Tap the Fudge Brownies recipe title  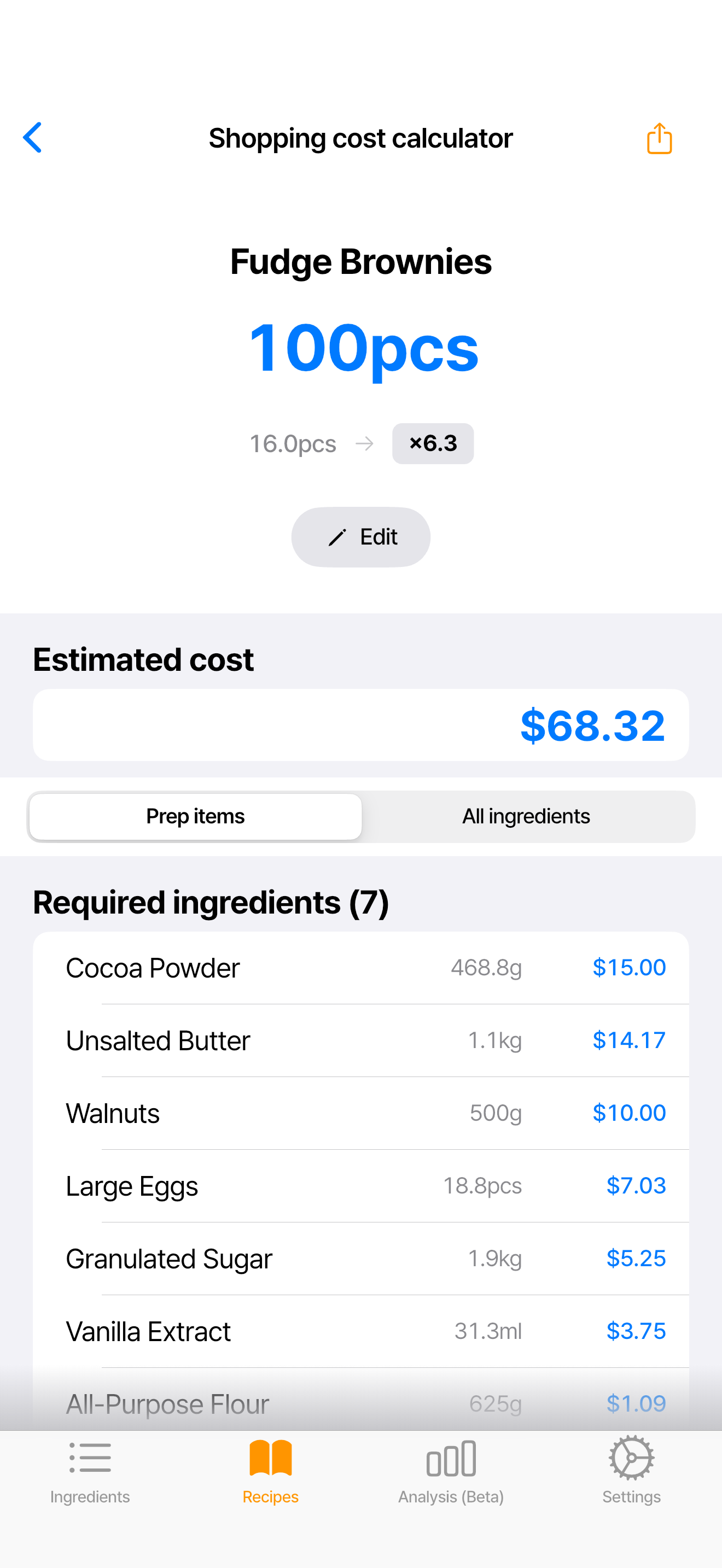(361, 262)
